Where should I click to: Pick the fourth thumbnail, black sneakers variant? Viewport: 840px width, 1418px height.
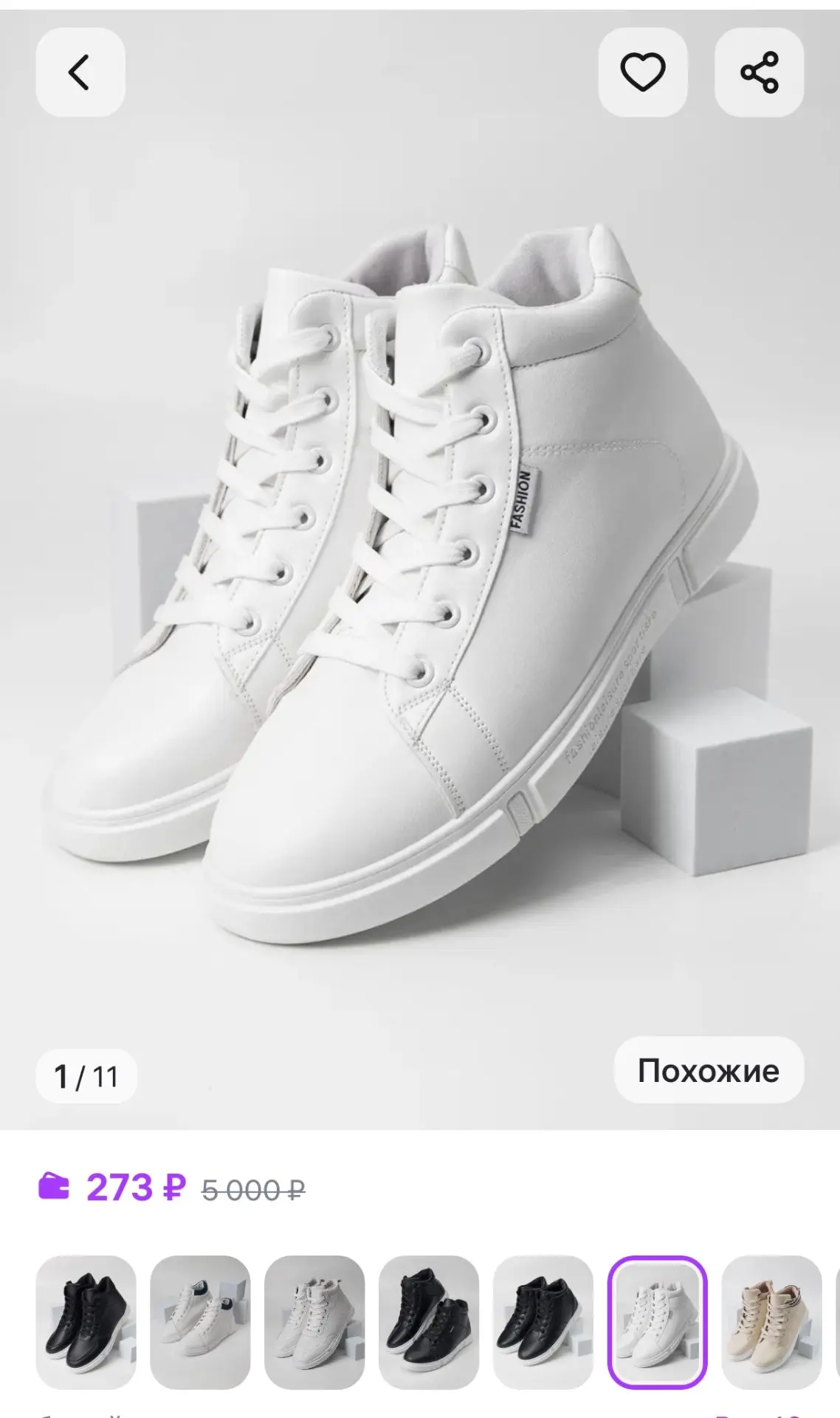click(429, 1322)
